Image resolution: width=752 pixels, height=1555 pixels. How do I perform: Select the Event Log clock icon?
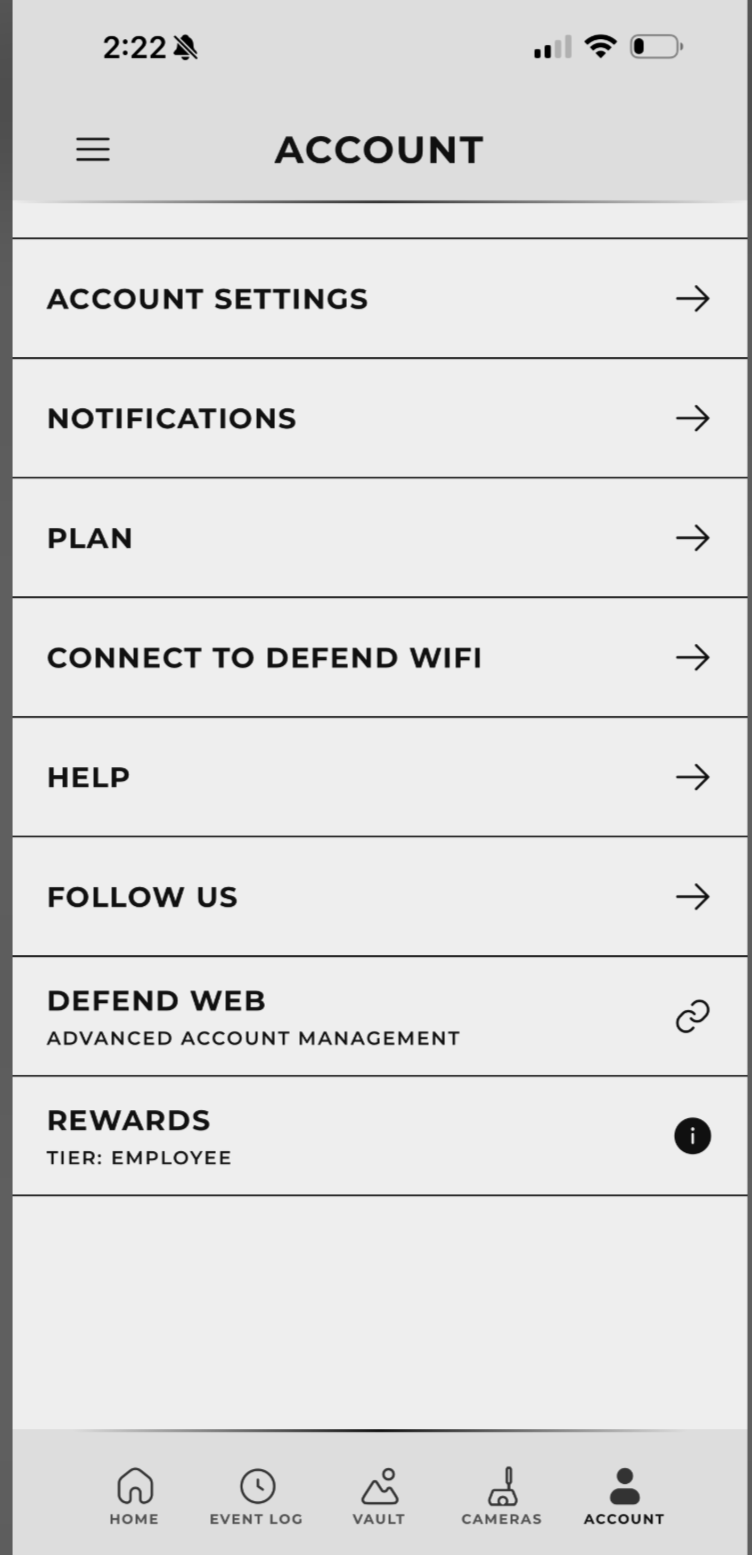tap(256, 1486)
